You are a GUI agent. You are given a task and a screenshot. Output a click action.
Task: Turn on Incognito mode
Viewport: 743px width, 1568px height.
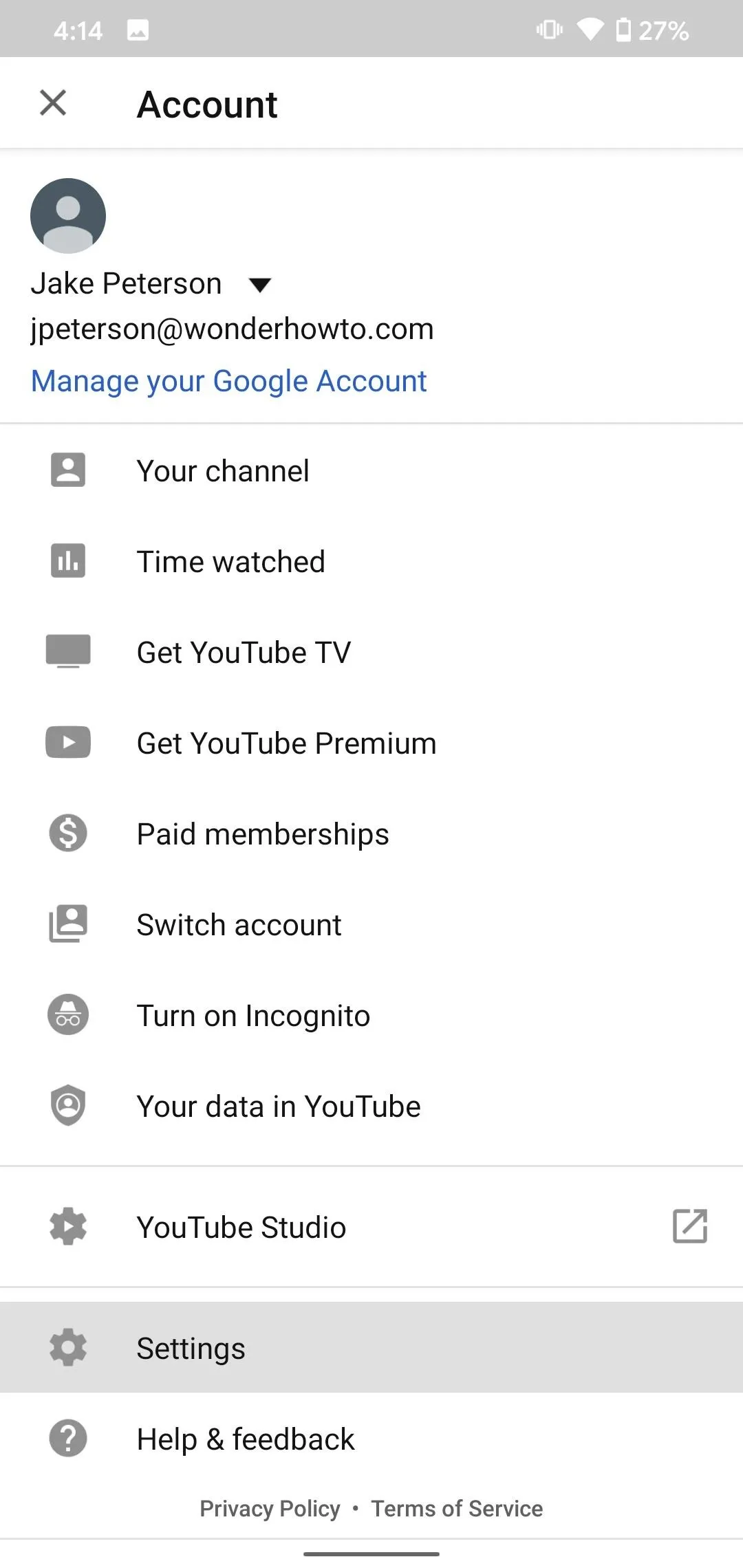coord(371,1016)
